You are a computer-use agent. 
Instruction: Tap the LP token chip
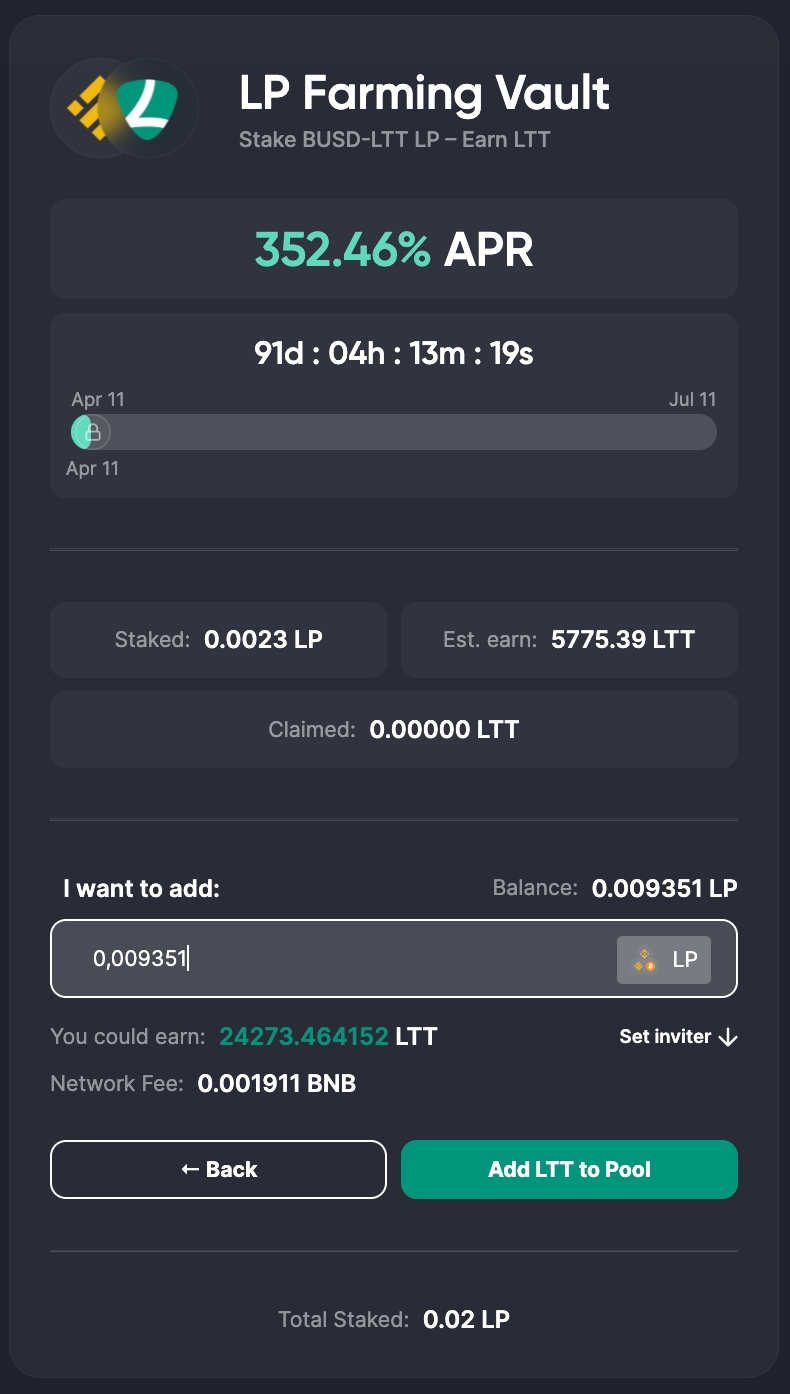[x=664, y=960]
